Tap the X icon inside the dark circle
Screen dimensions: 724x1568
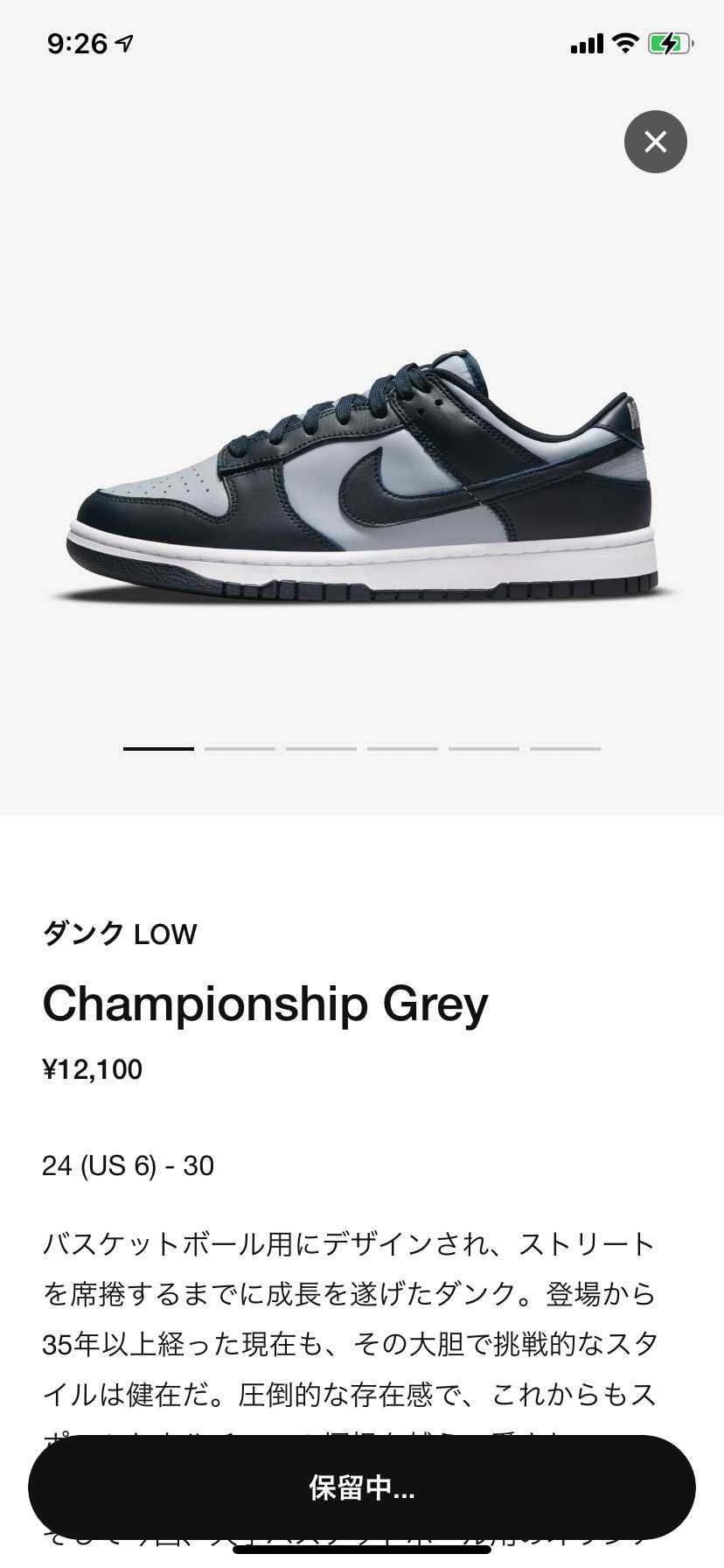tap(656, 141)
